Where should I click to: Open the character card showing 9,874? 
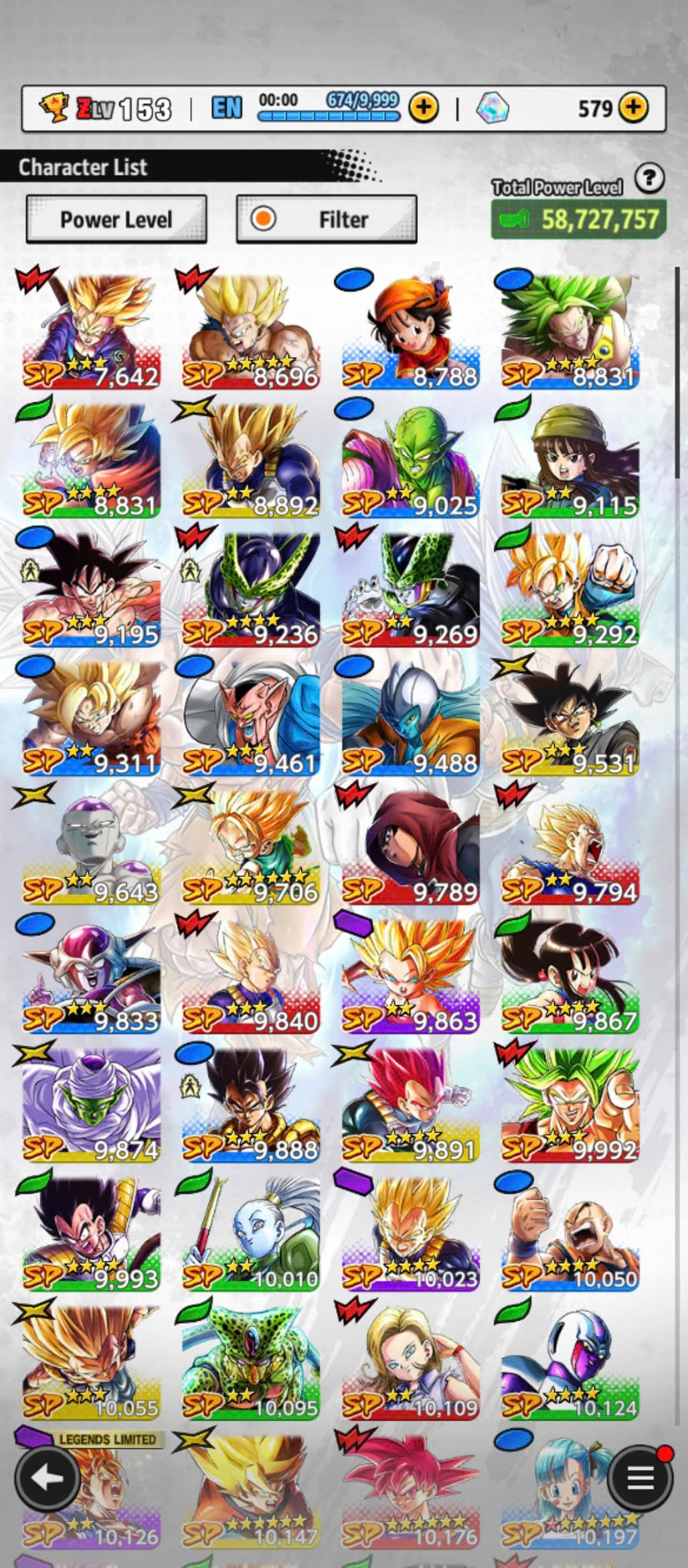point(91,1105)
